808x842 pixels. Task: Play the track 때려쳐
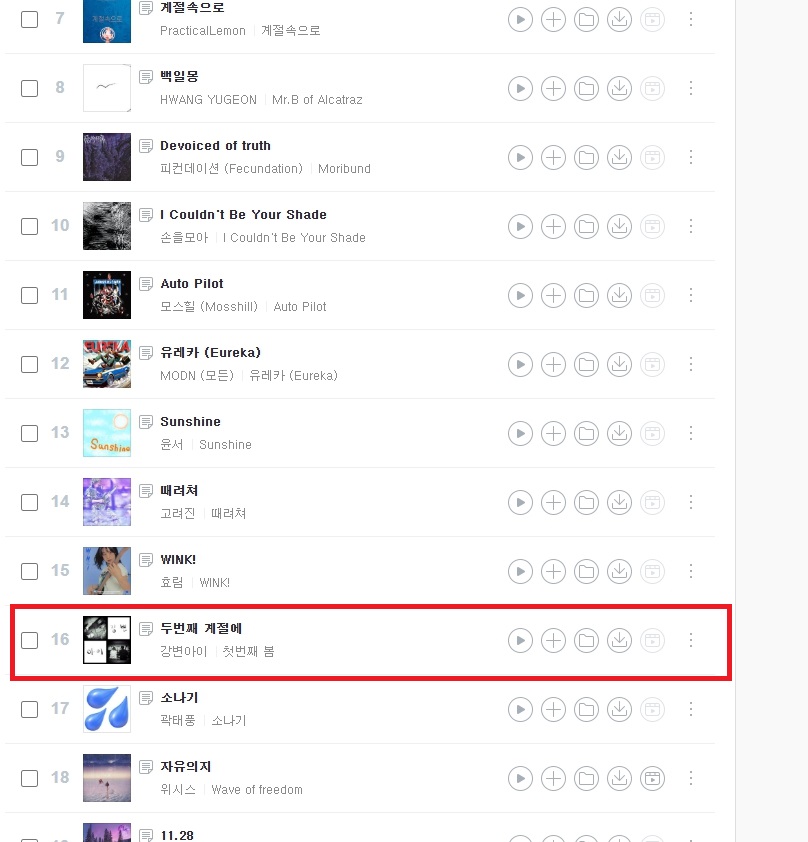pos(520,502)
